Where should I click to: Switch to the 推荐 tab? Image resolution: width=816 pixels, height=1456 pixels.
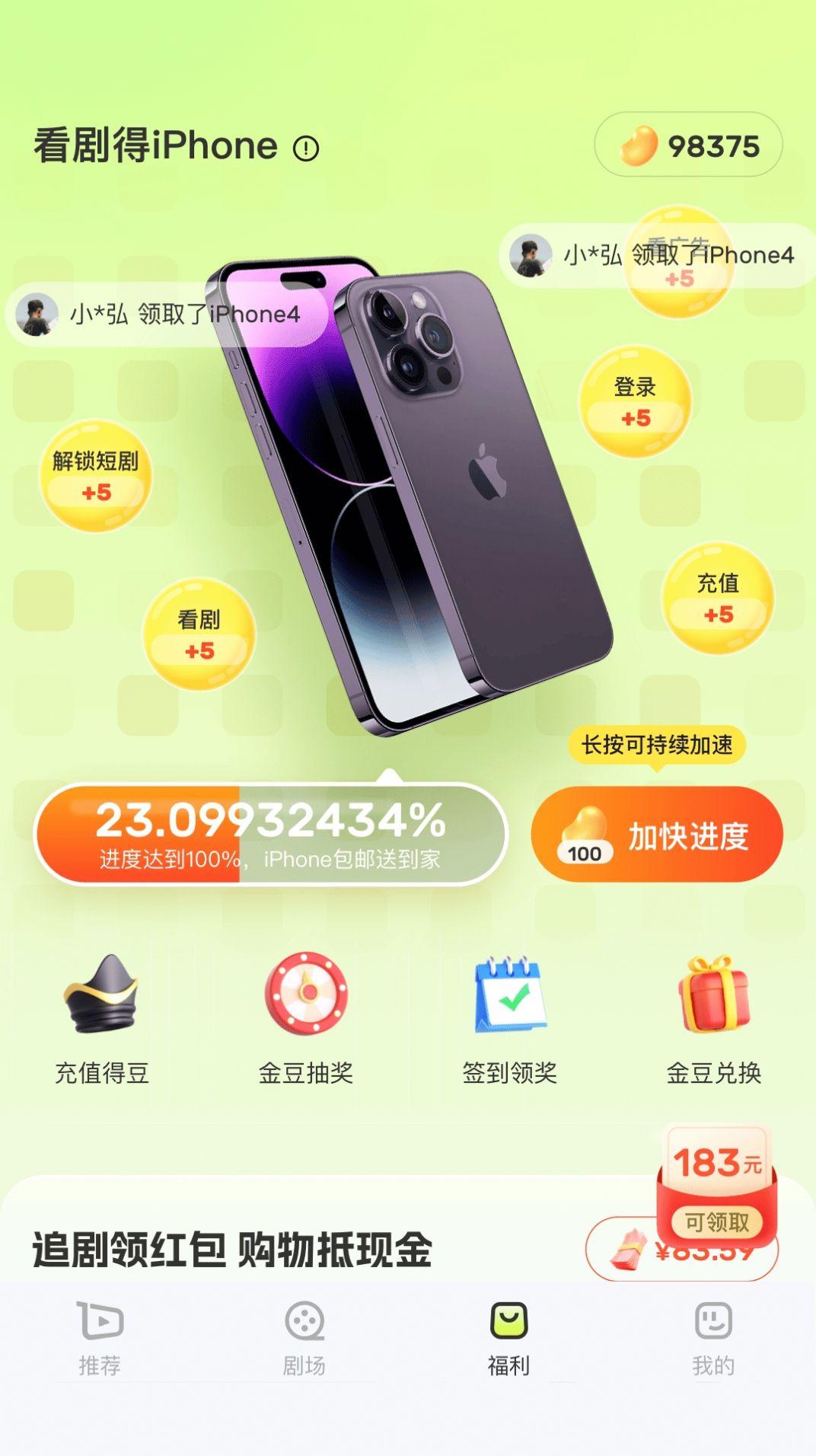[x=100, y=1339]
